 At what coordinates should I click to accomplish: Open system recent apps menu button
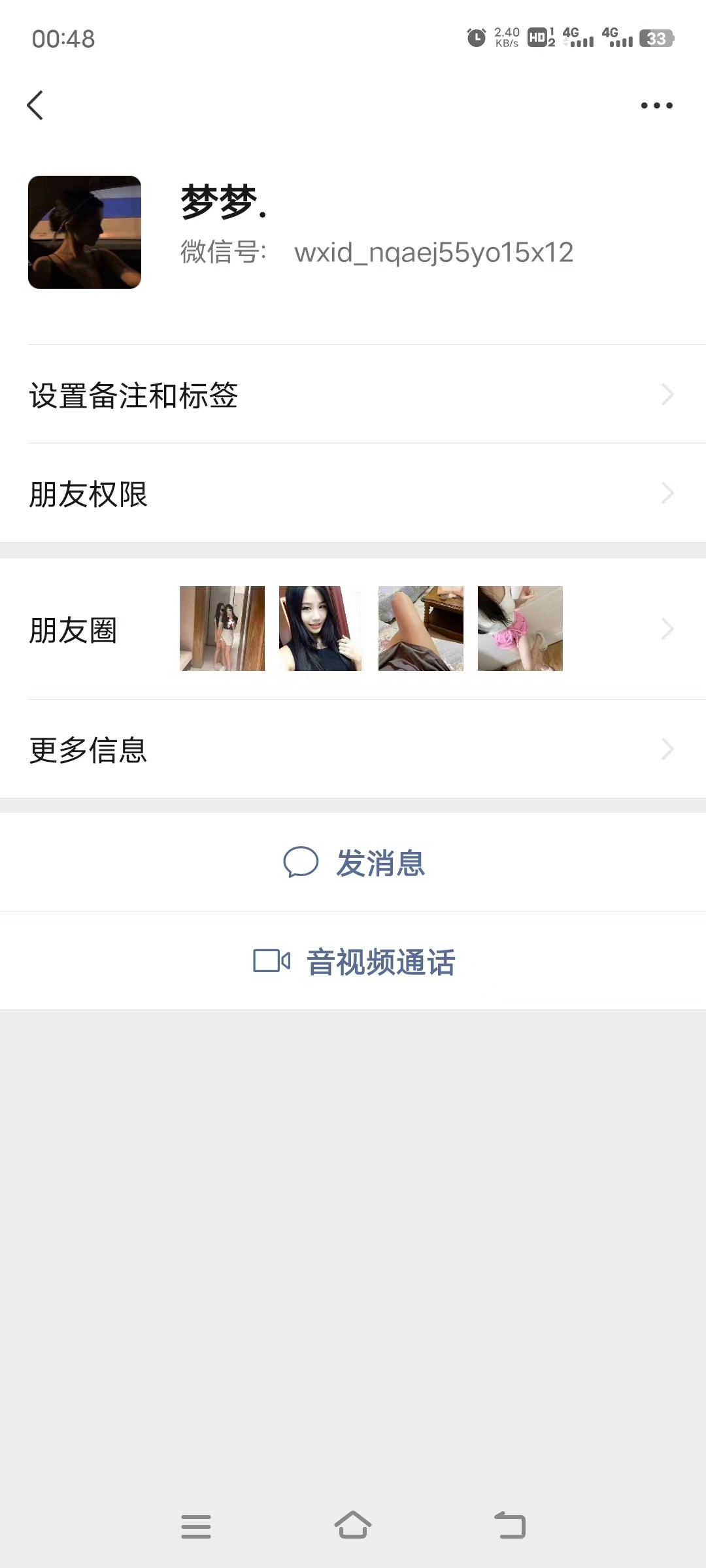click(196, 1526)
